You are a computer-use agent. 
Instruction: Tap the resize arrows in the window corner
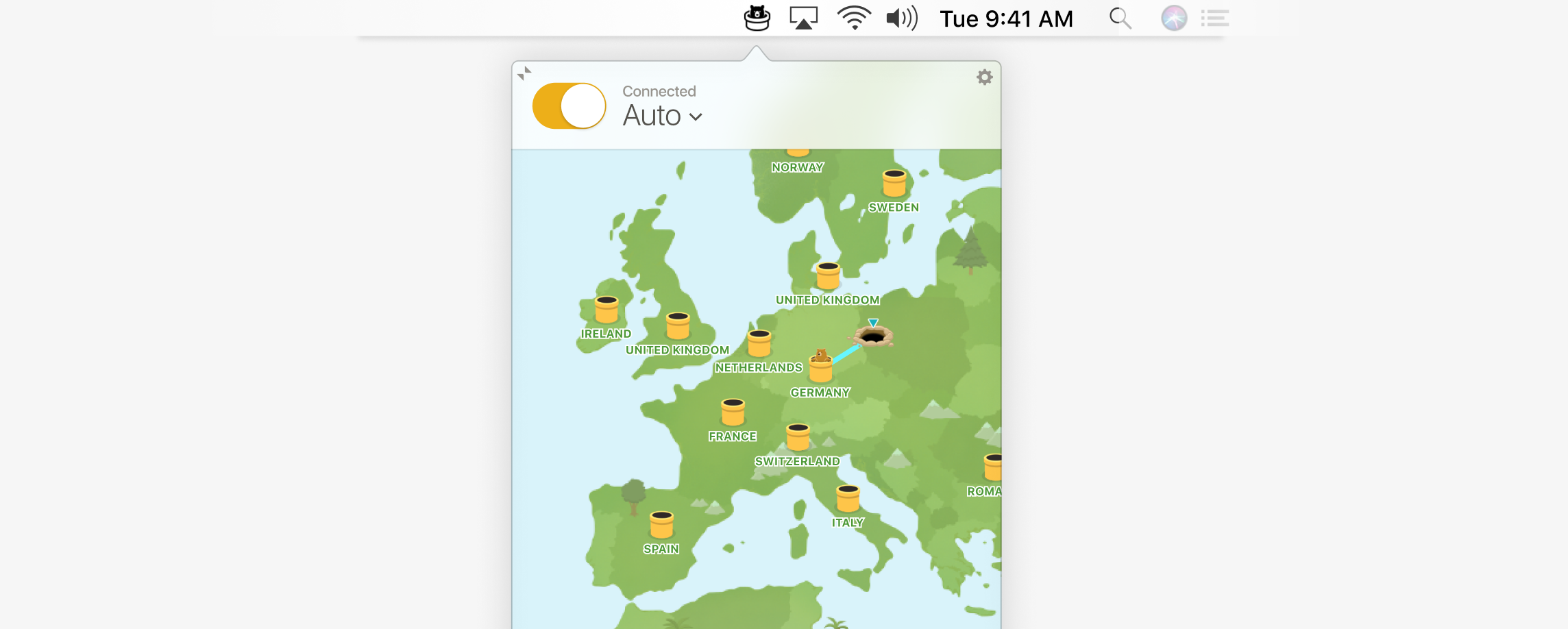(524, 73)
